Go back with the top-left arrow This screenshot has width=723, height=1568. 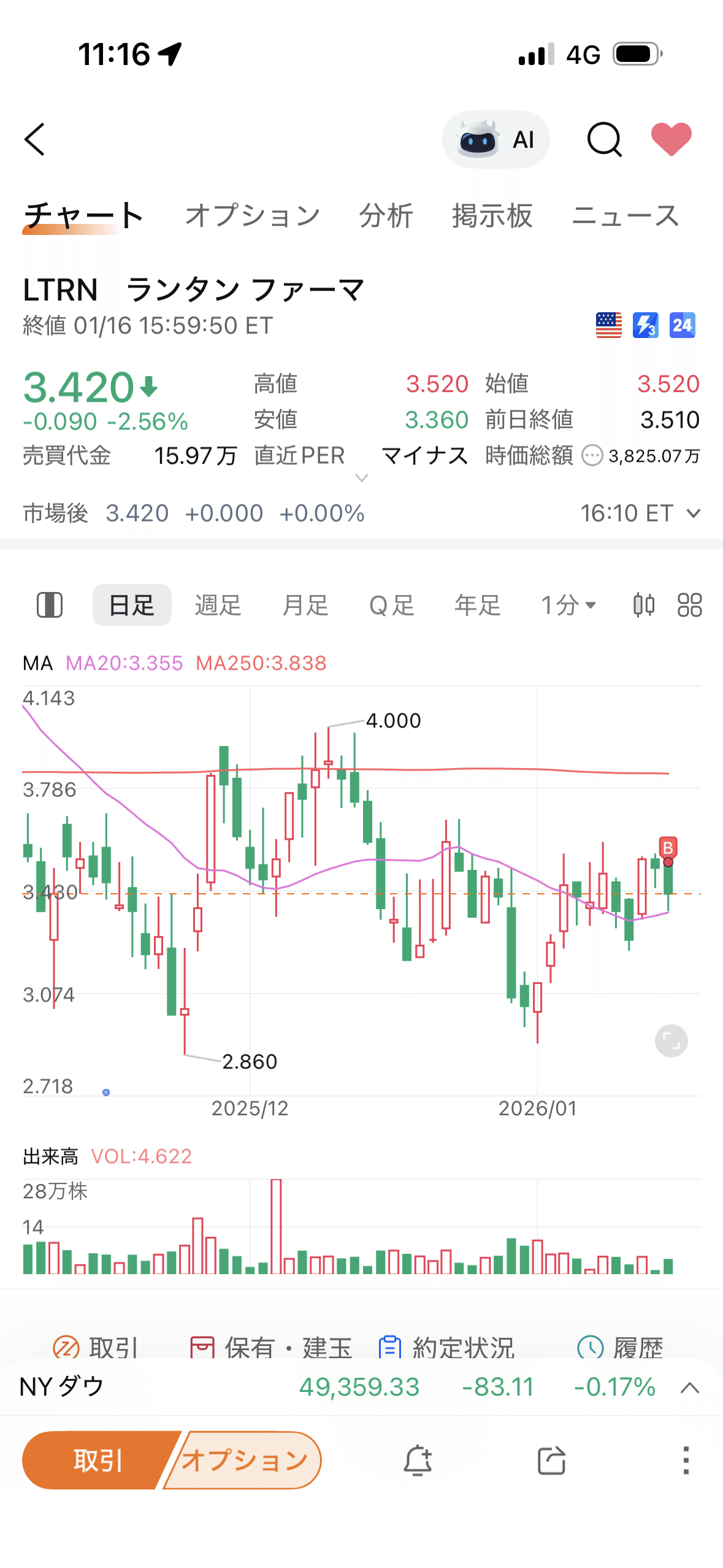point(35,139)
